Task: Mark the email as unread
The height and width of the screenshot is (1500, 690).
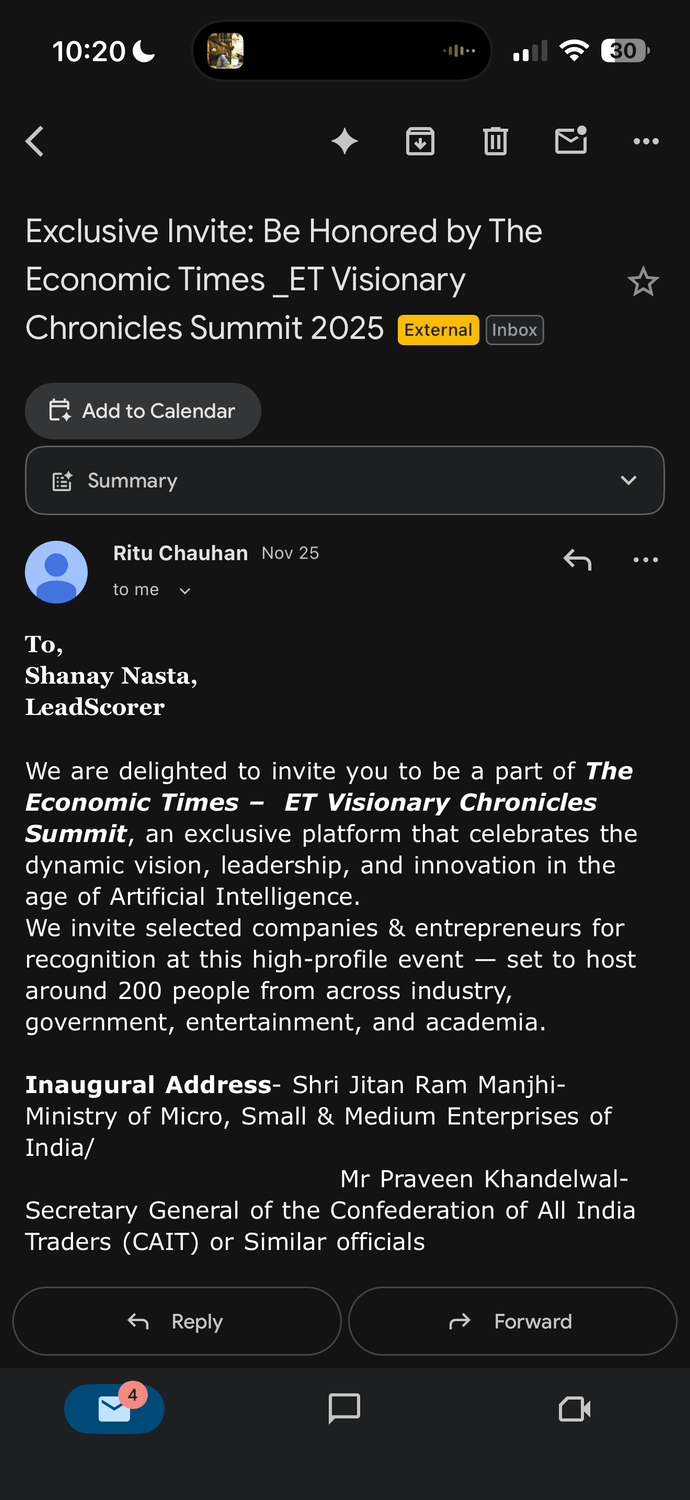Action: click(571, 142)
